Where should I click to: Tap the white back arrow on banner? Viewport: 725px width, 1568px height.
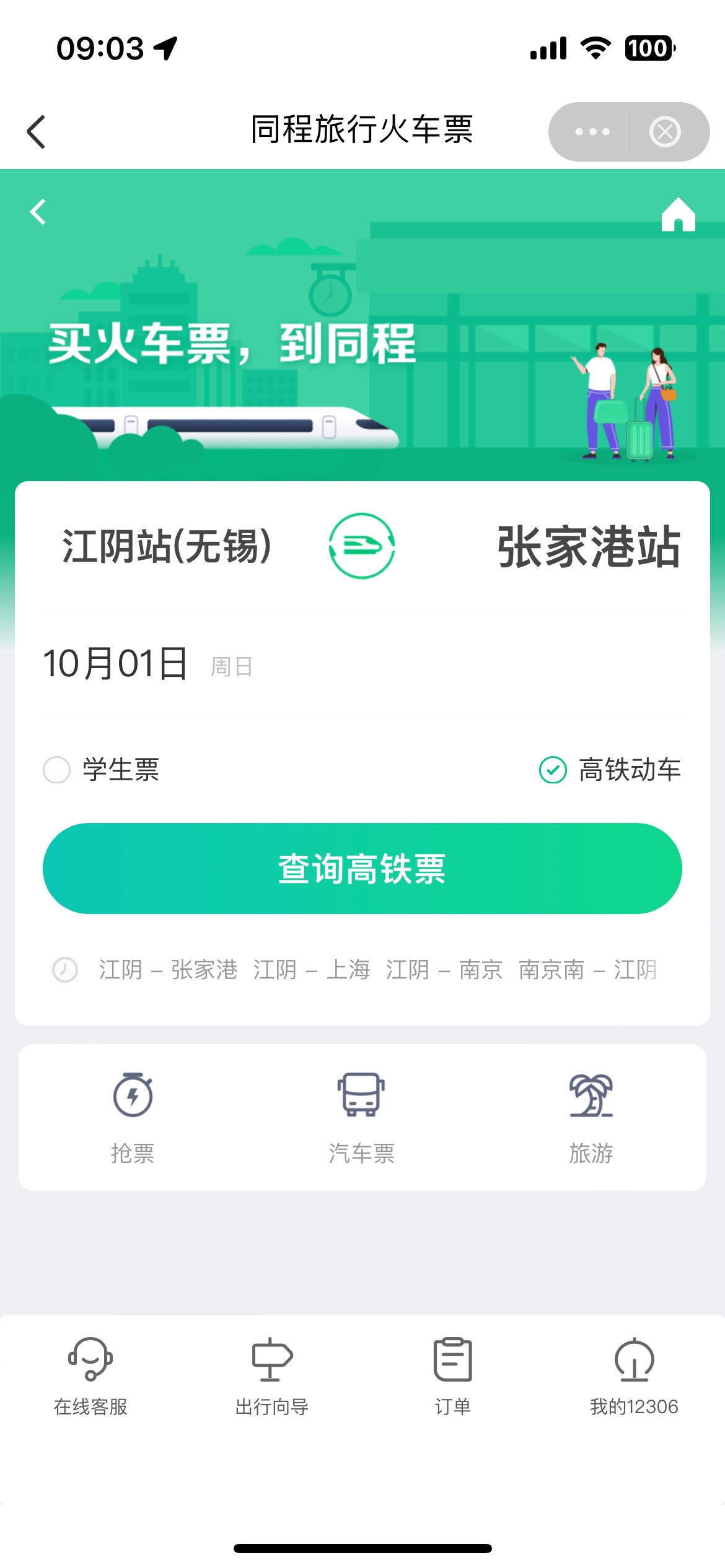point(38,212)
